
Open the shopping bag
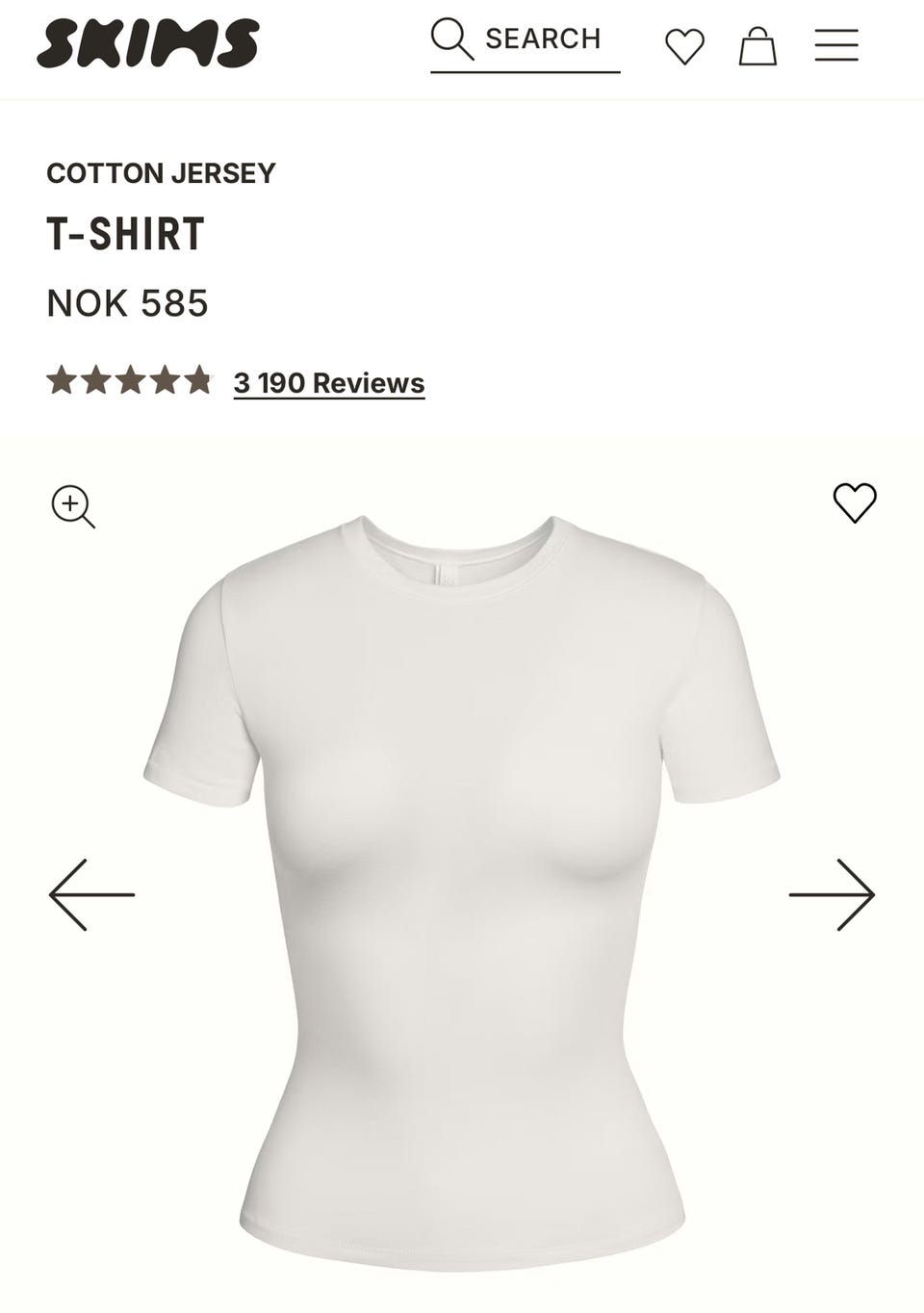[x=757, y=46]
